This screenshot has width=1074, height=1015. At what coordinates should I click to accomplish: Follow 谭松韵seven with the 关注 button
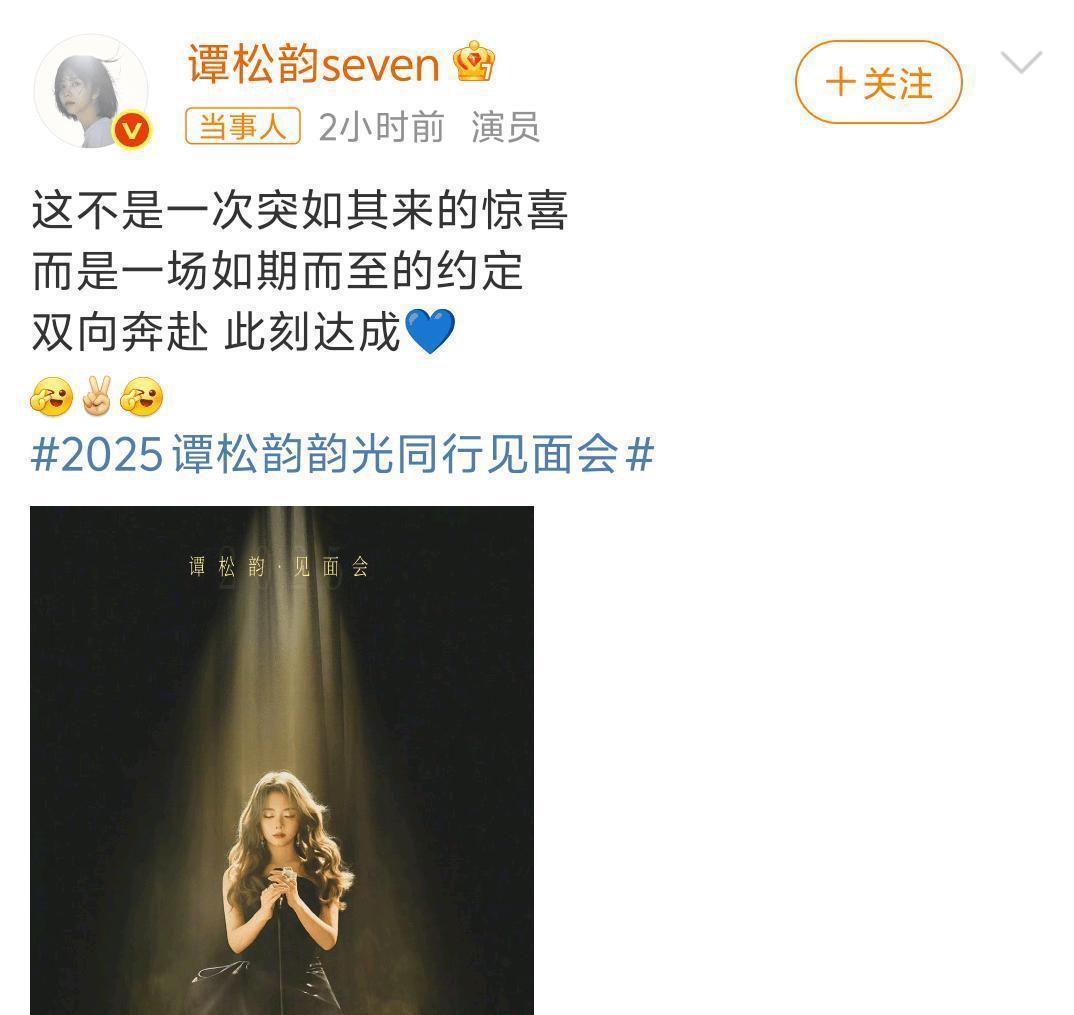pyautogui.click(x=878, y=83)
